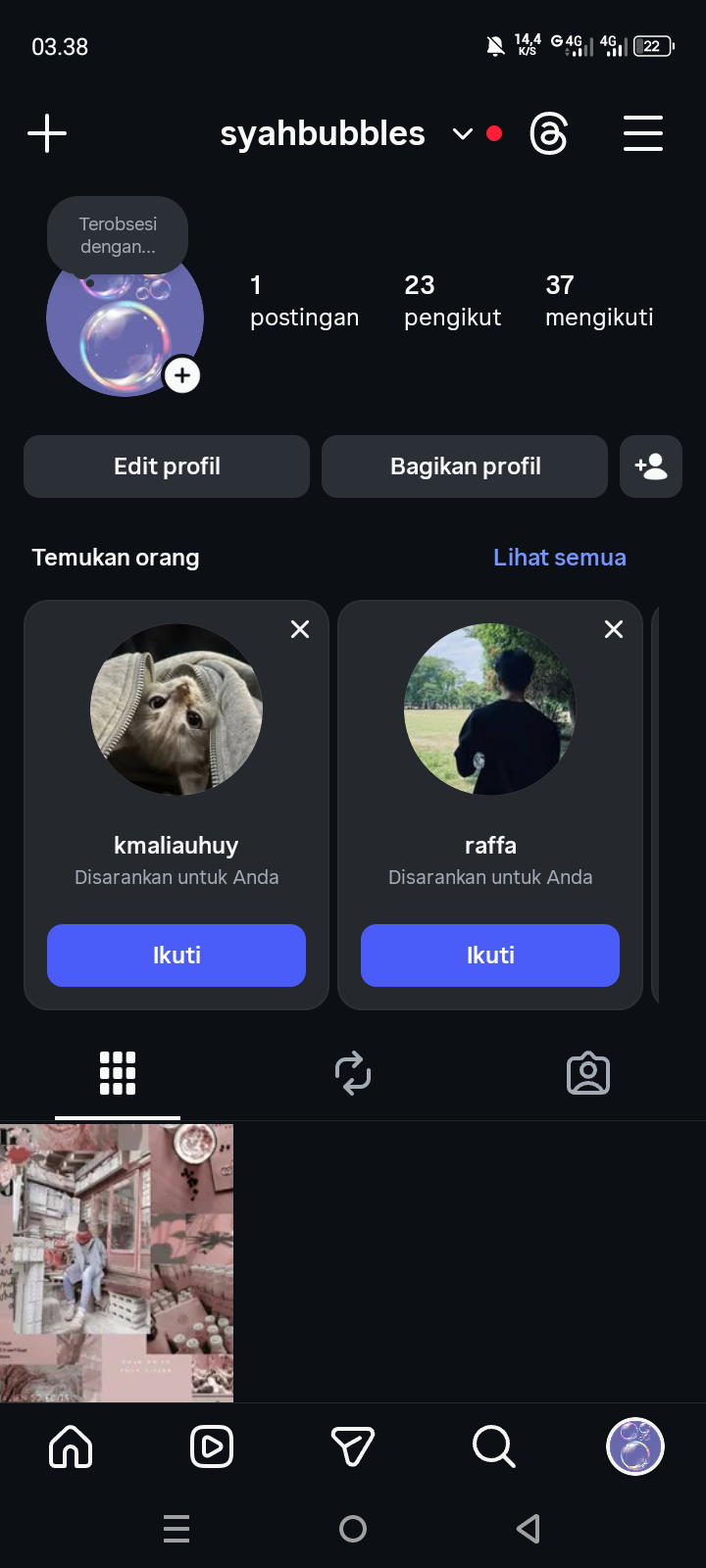Dismiss the kmaliauhuy suggestion card
706x1568 pixels.
[300, 629]
